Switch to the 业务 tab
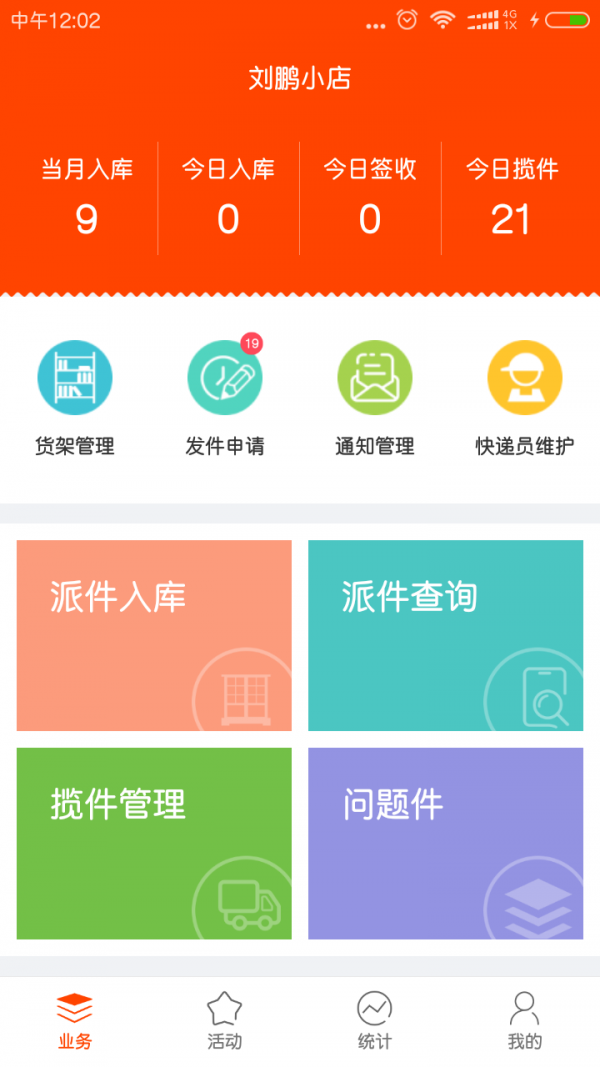This screenshot has width=600, height=1067. pos(75,1020)
